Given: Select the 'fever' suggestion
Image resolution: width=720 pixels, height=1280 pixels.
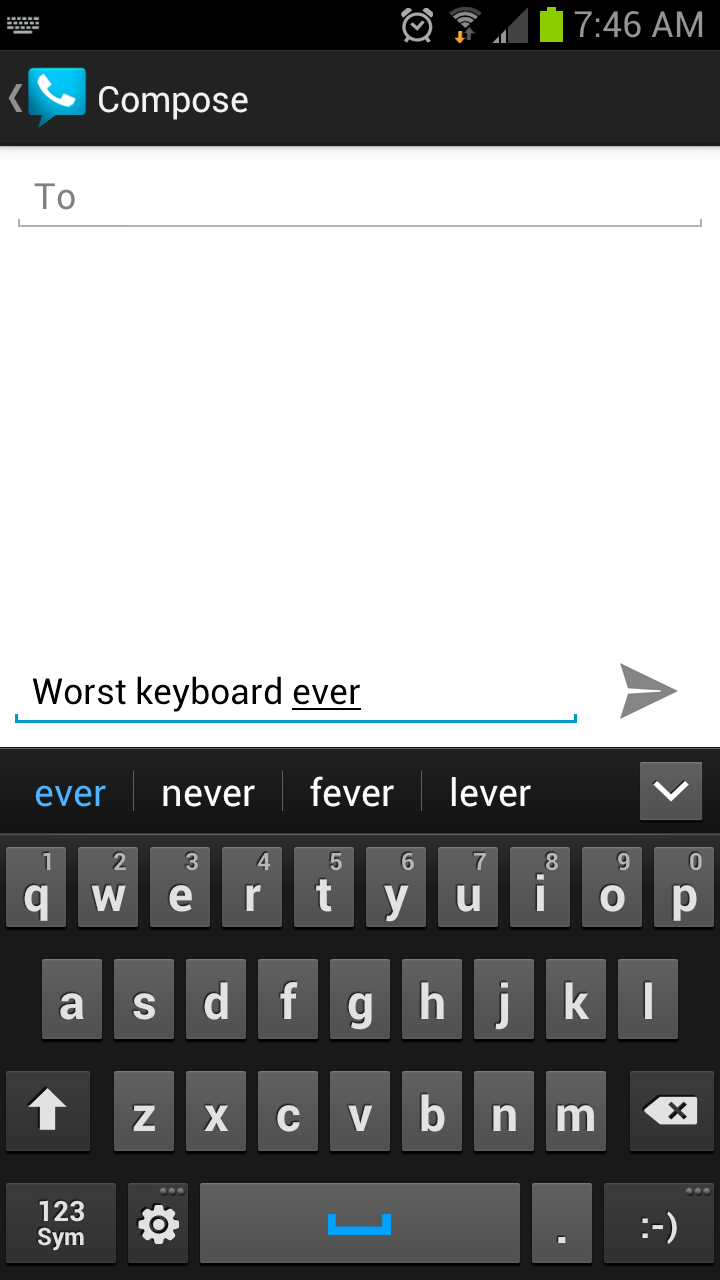Looking at the screenshot, I should [x=352, y=793].
